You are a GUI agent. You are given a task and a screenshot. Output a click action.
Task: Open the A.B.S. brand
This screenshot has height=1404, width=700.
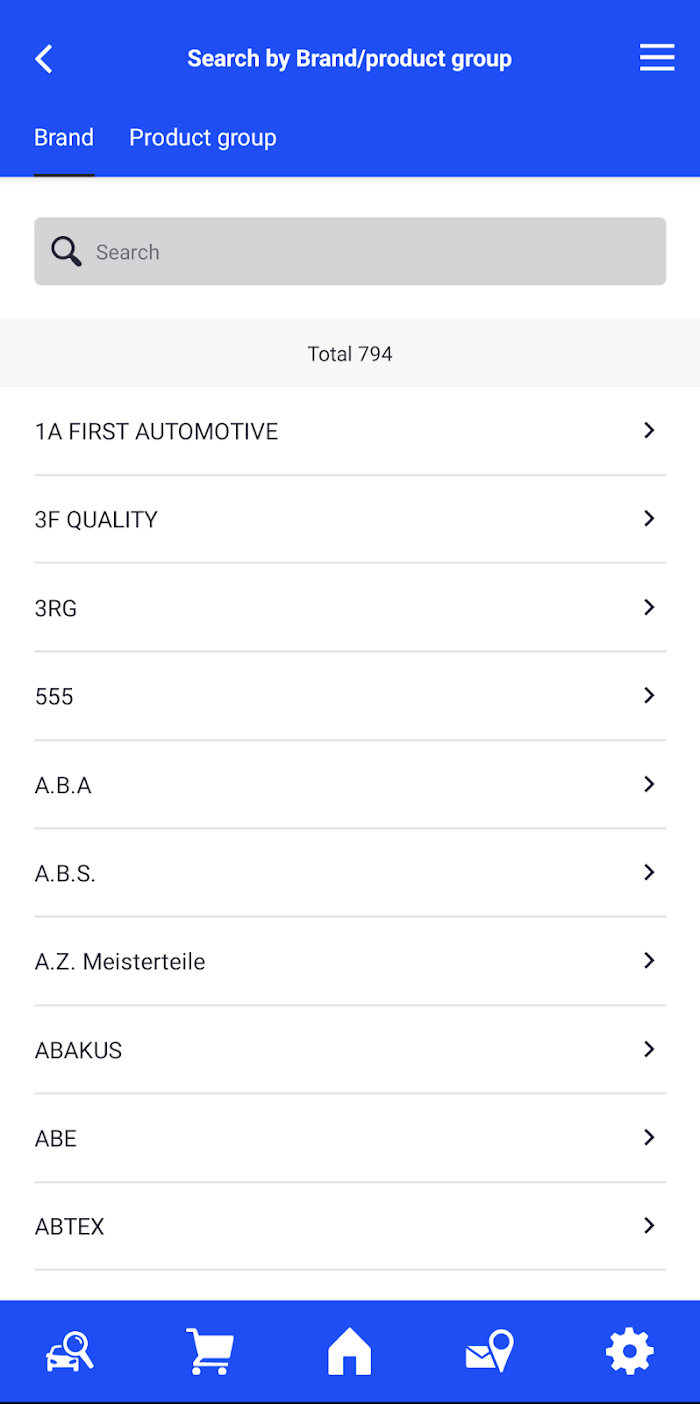(x=350, y=873)
